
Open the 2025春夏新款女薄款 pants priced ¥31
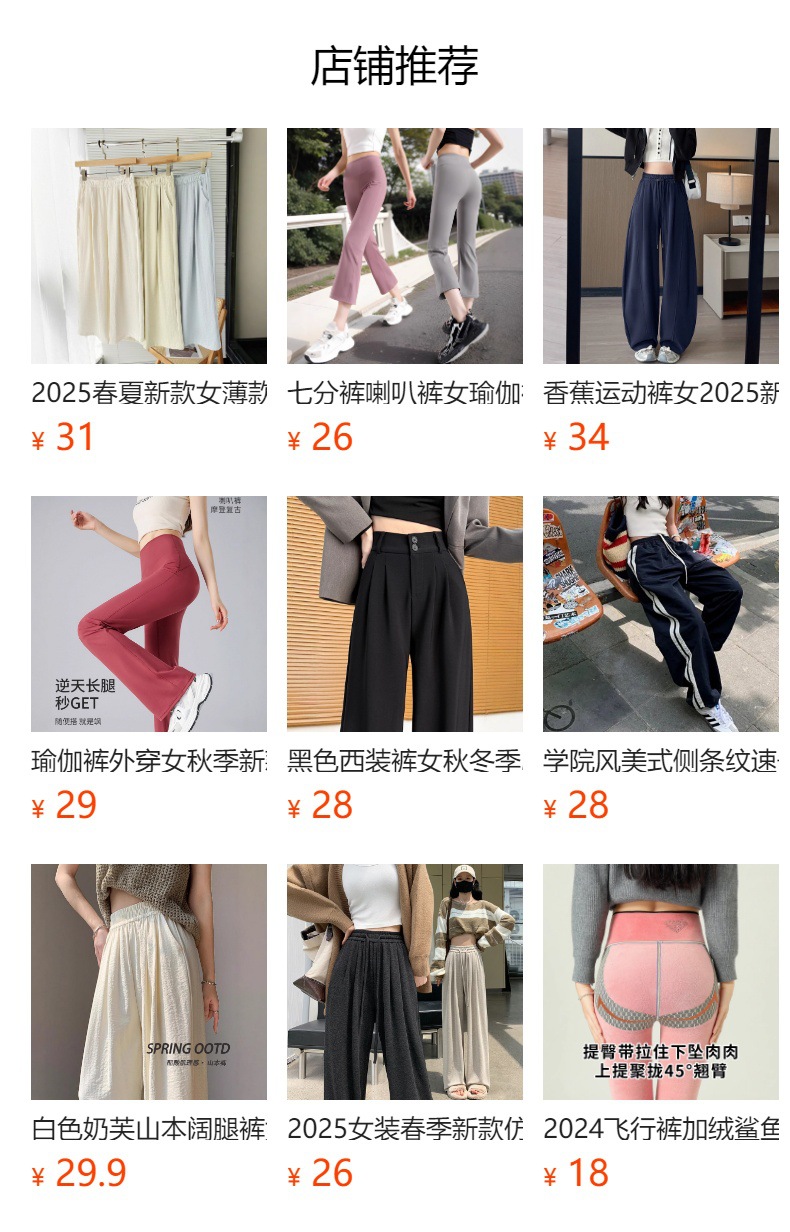[149, 293]
